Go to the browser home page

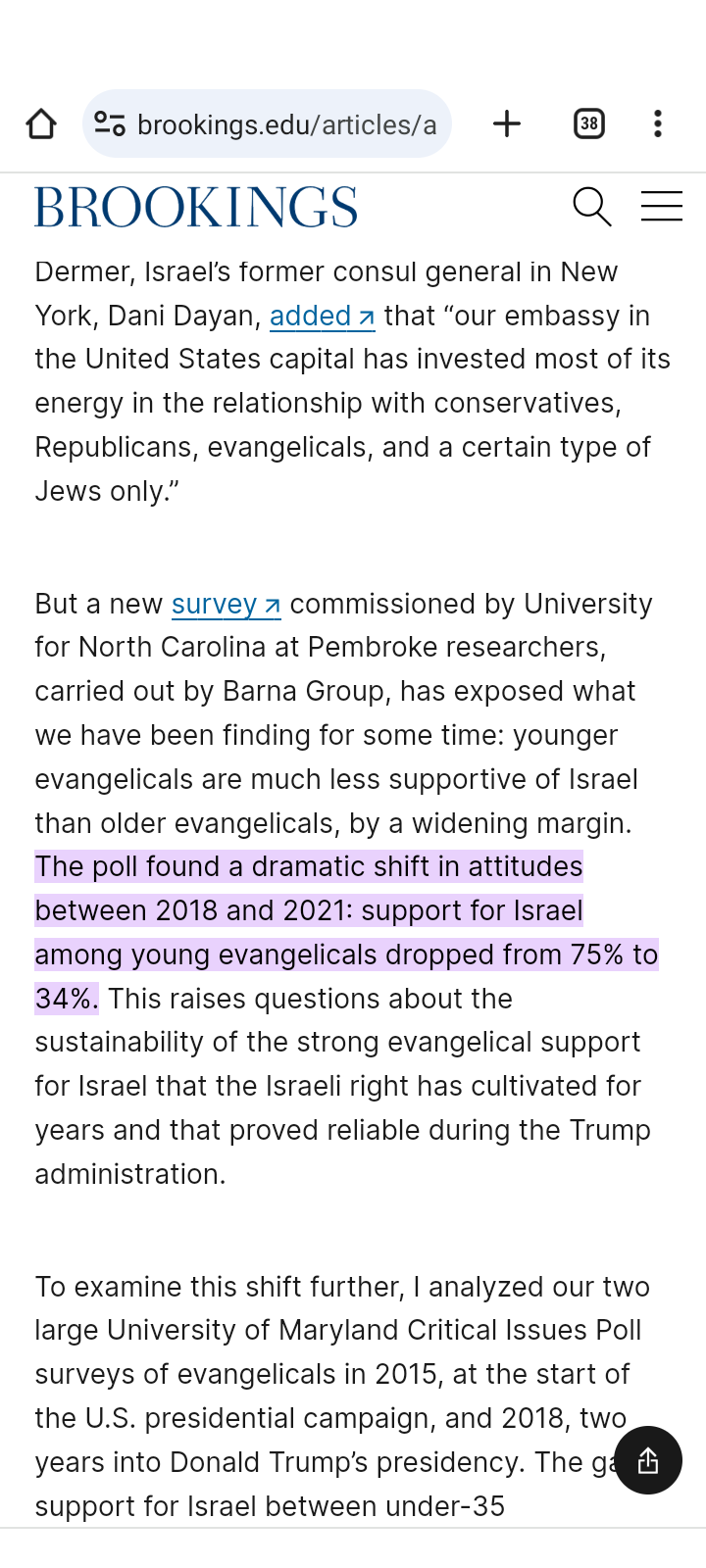pos(41,123)
